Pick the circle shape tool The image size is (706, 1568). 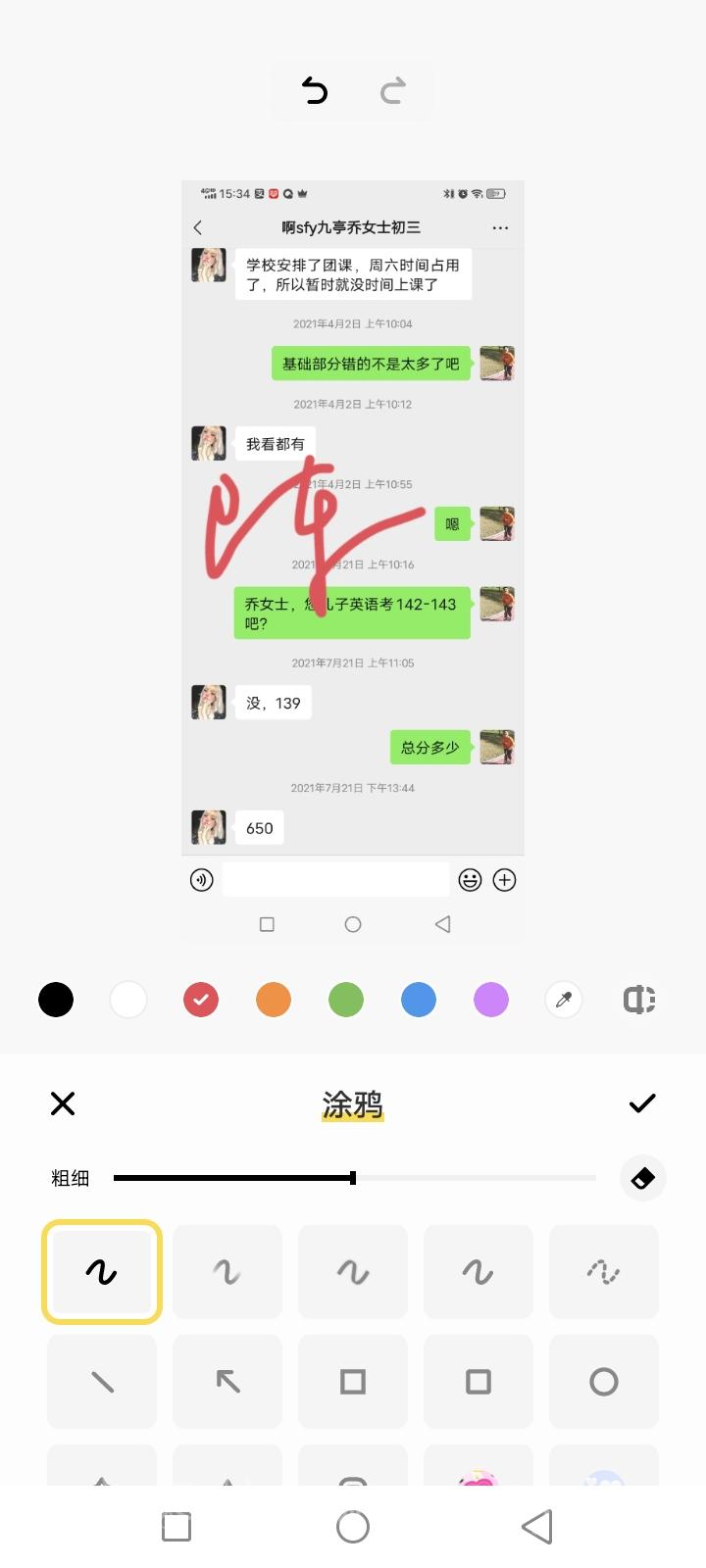click(603, 1382)
